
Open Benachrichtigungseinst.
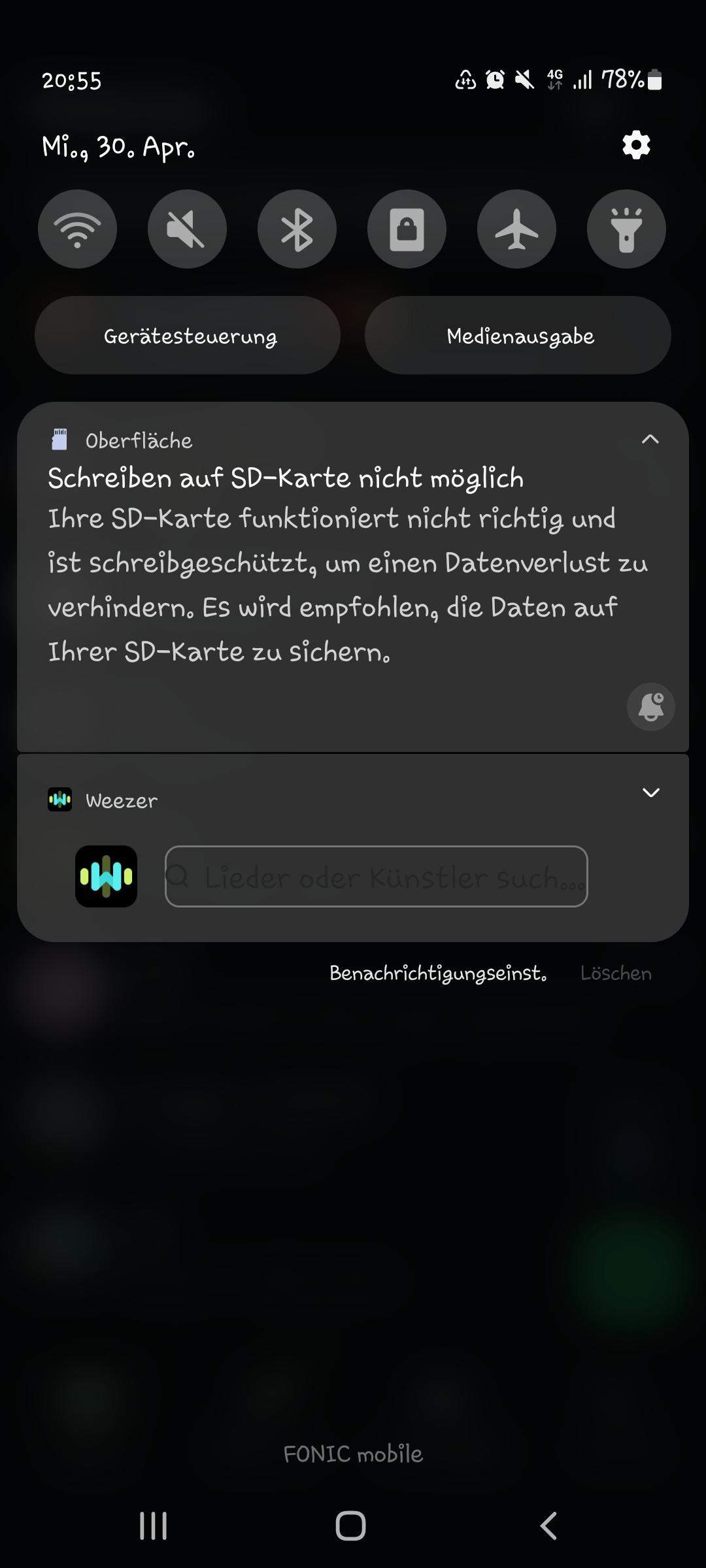tap(437, 973)
